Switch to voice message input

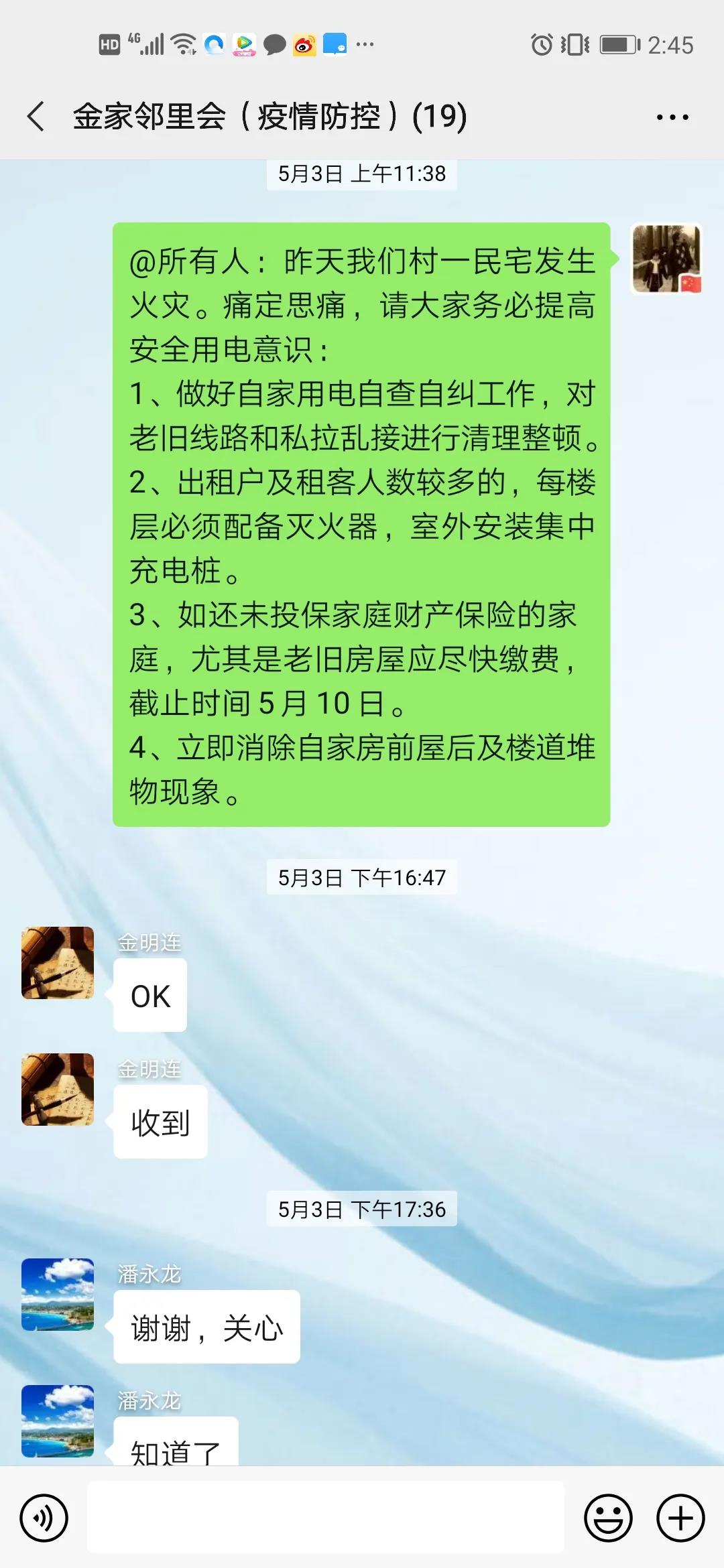pos(44,1518)
